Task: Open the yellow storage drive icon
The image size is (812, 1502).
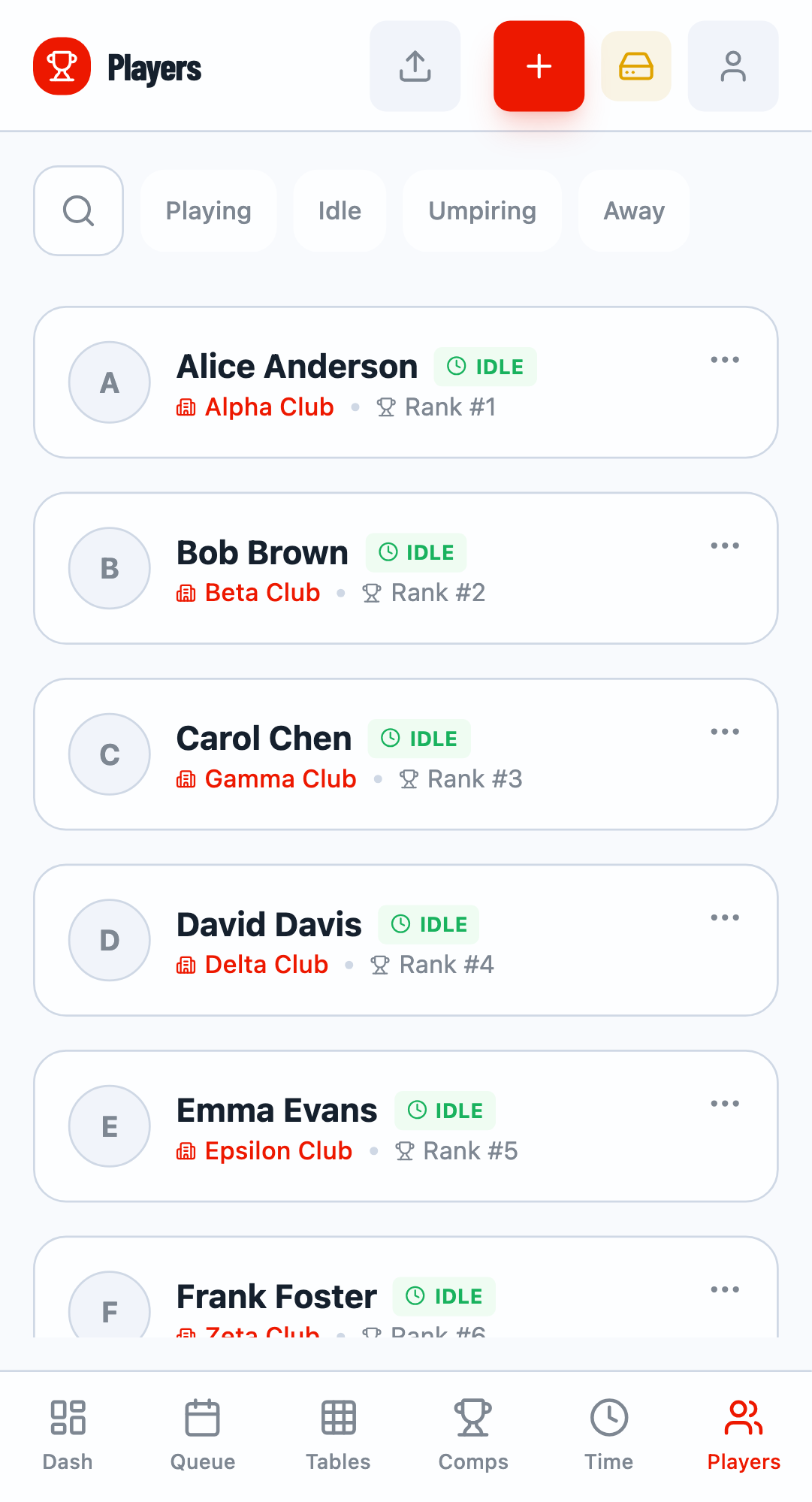Action: 635,66
